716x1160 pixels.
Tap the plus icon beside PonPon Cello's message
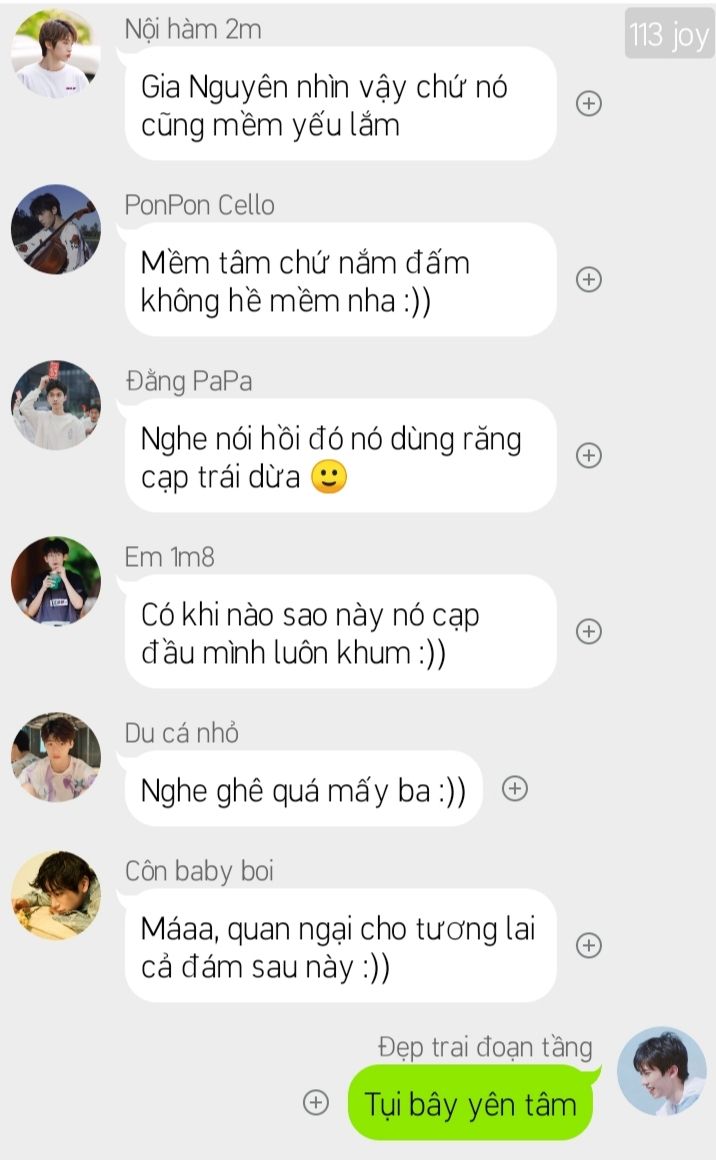pyautogui.click(x=589, y=279)
